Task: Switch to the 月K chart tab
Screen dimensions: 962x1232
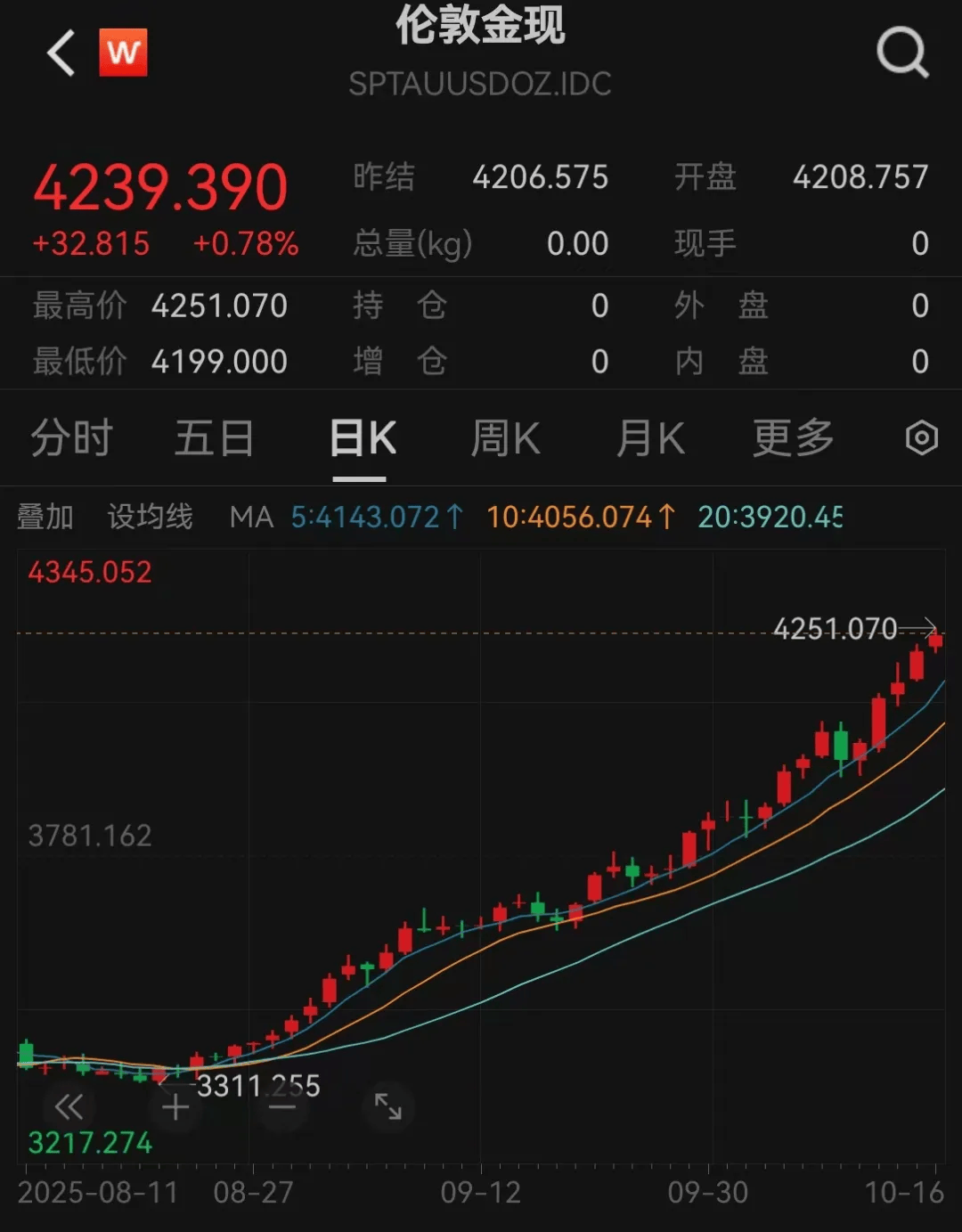Action: (650, 438)
